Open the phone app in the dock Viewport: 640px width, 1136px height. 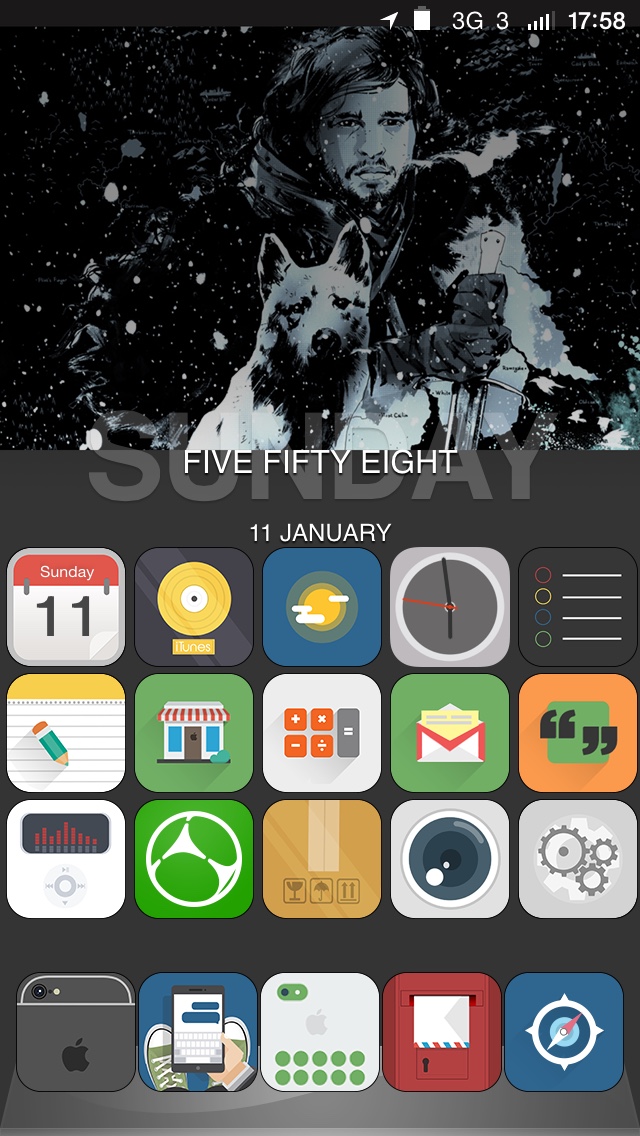click(75, 1032)
